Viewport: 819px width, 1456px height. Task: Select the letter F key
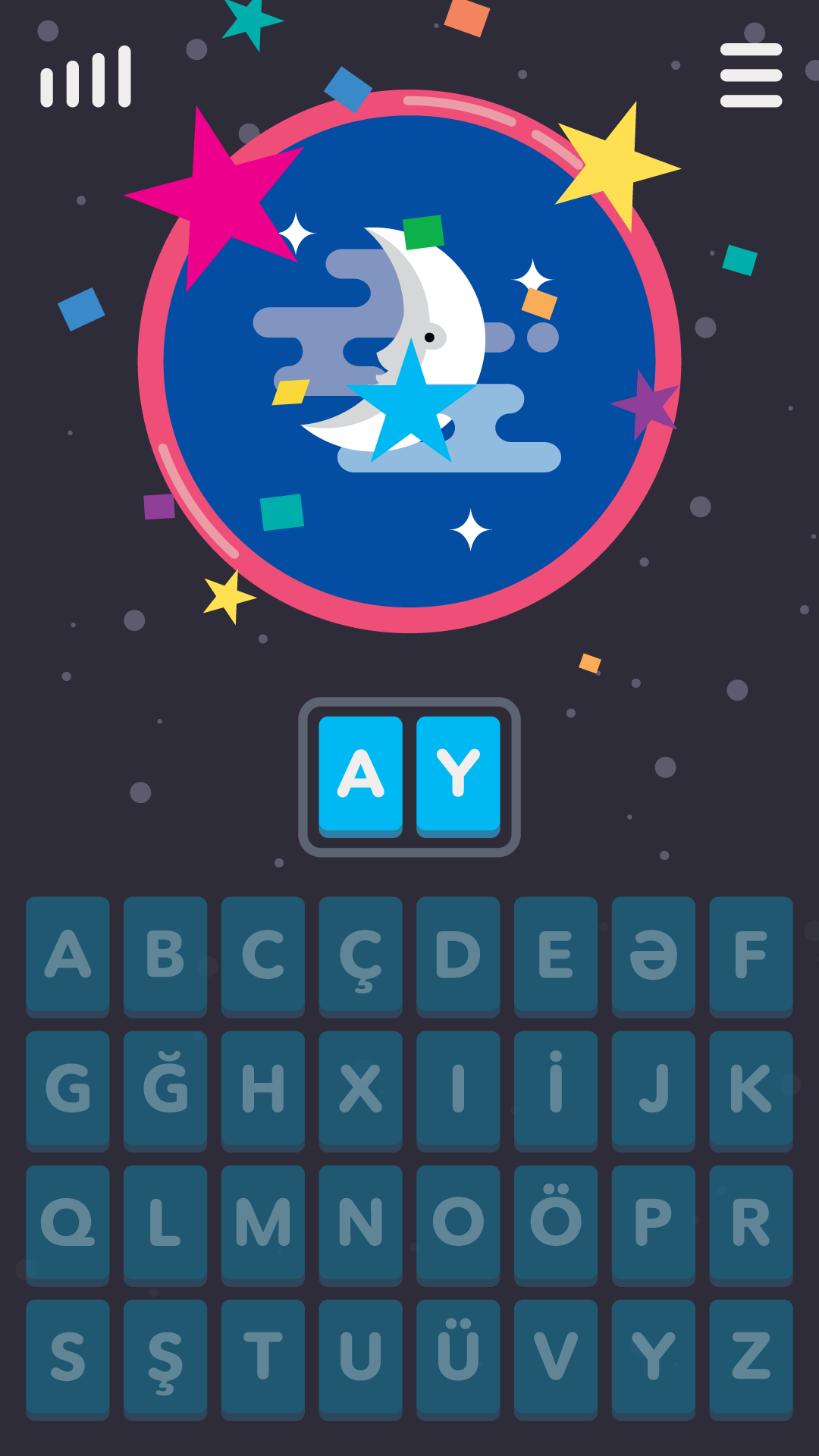click(x=751, y=955)
